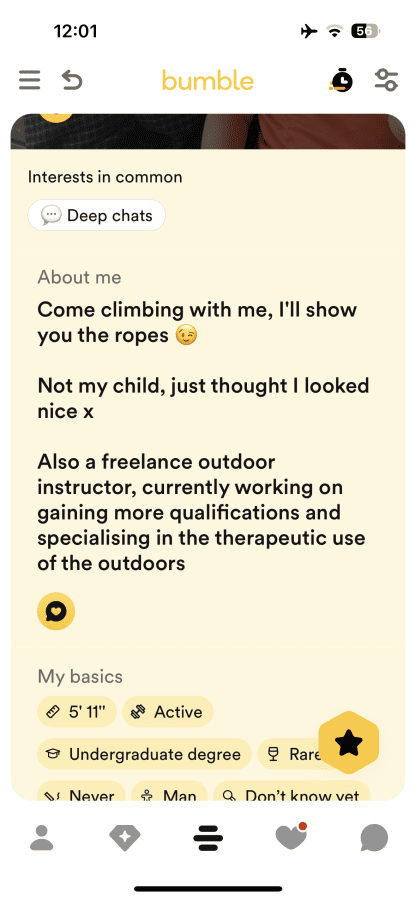Go to the swipe deck tab
Viewport: 416px width, 900px height.
point(208,839)
